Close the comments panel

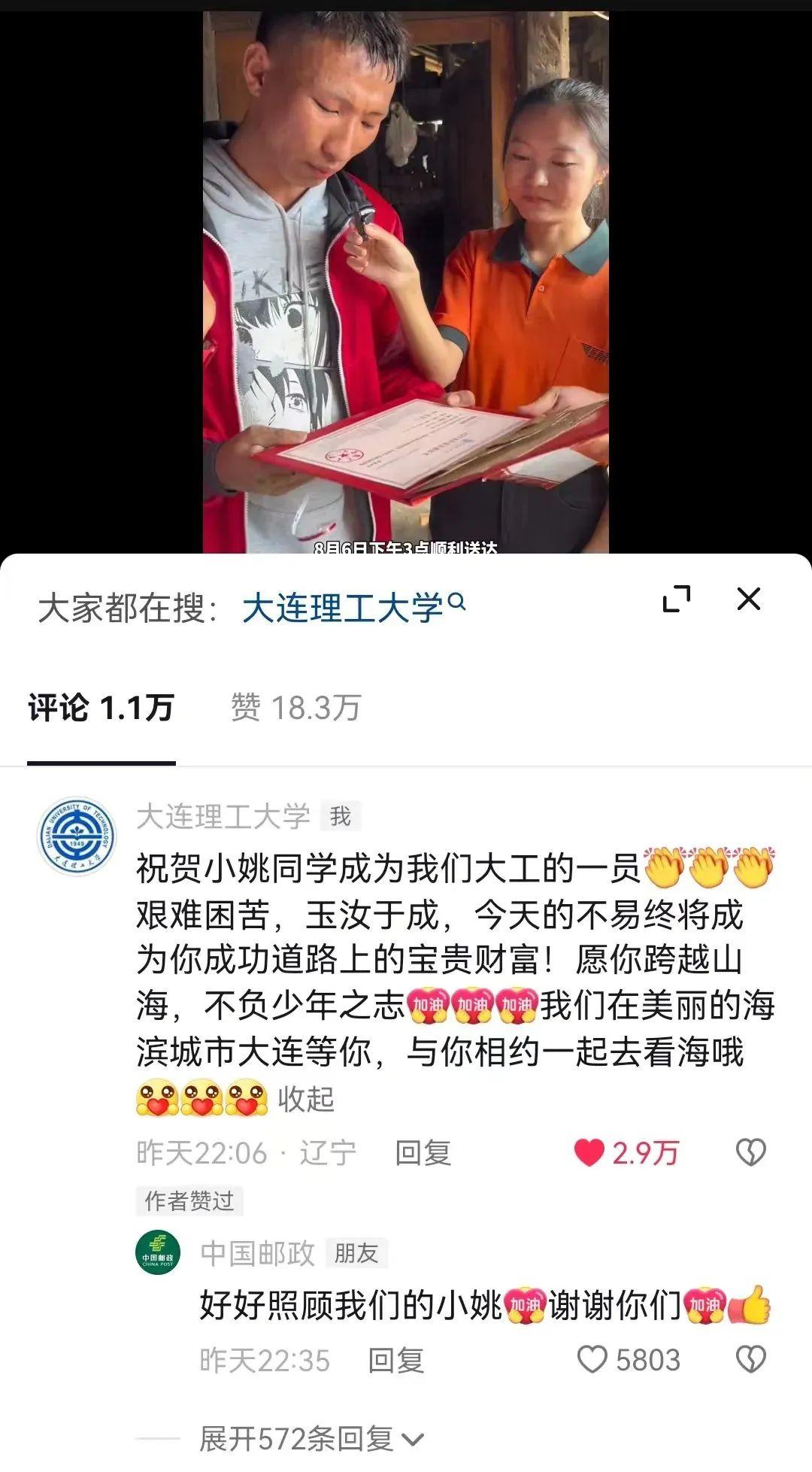748,599
